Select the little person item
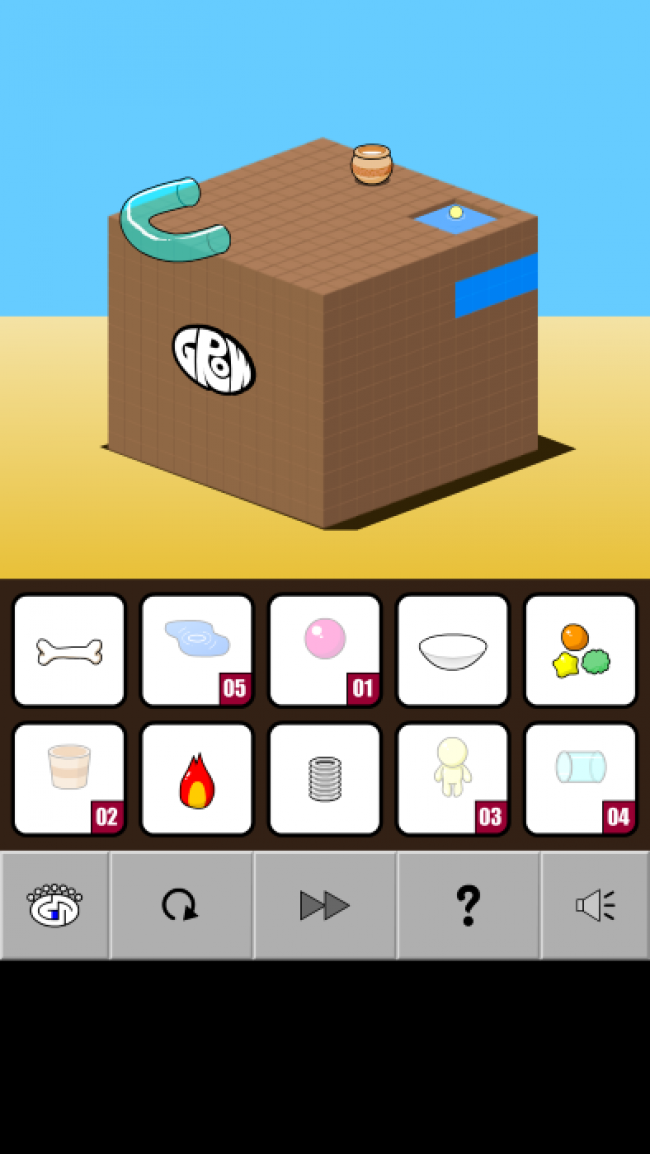 coord(453,779)
